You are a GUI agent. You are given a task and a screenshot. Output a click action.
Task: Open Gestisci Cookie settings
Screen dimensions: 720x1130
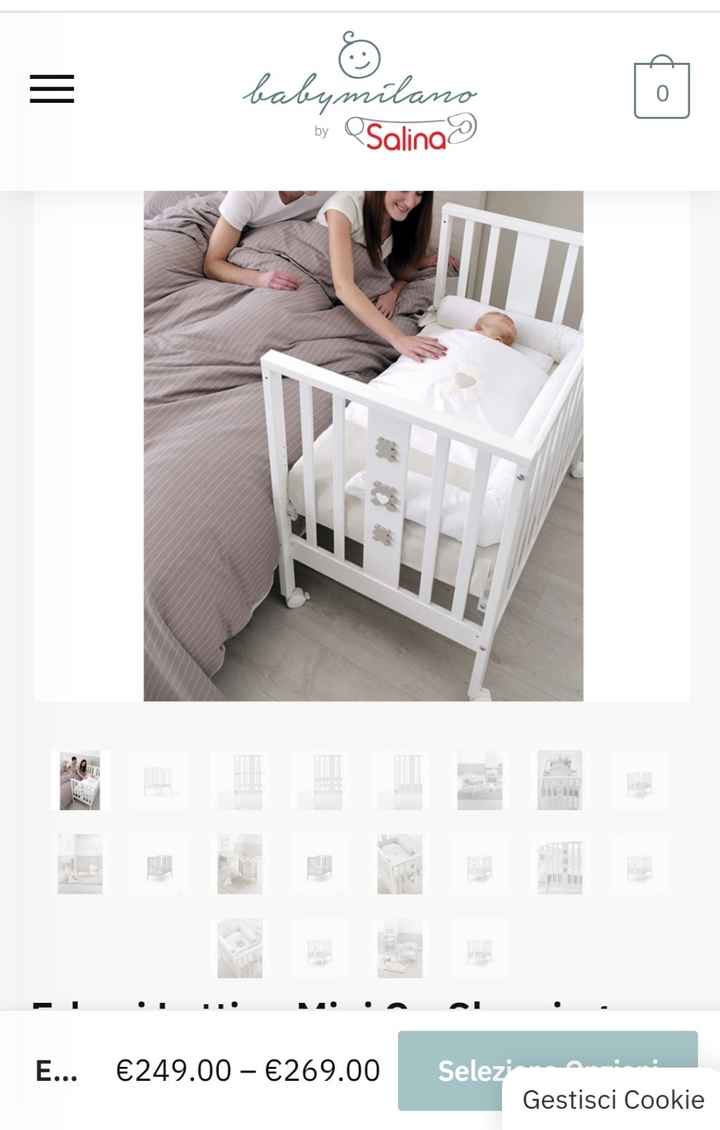click(x=612, y=1100)
